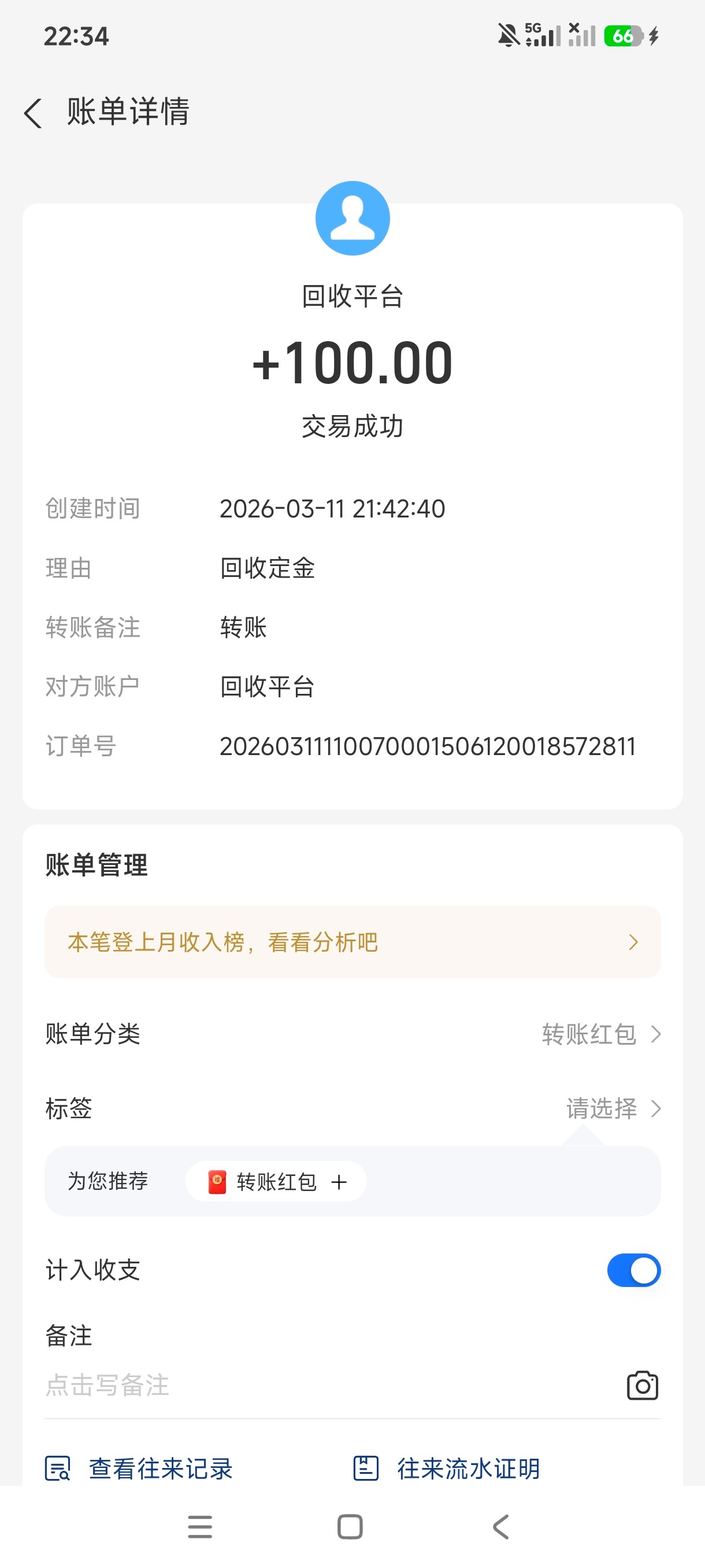Viewport: 705px width, 1568px height.
Task: Open the 本笔登上月收入榜 analysis banner
Action: pos(352,942)
